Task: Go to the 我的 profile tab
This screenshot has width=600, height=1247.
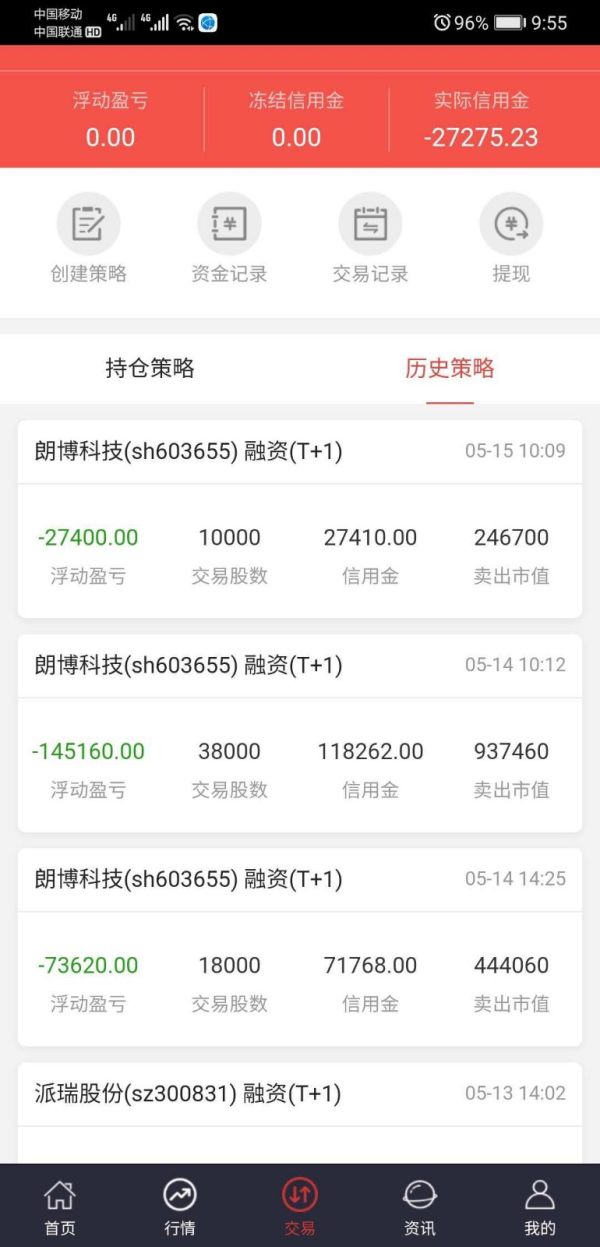Action: pos(540,1206)
